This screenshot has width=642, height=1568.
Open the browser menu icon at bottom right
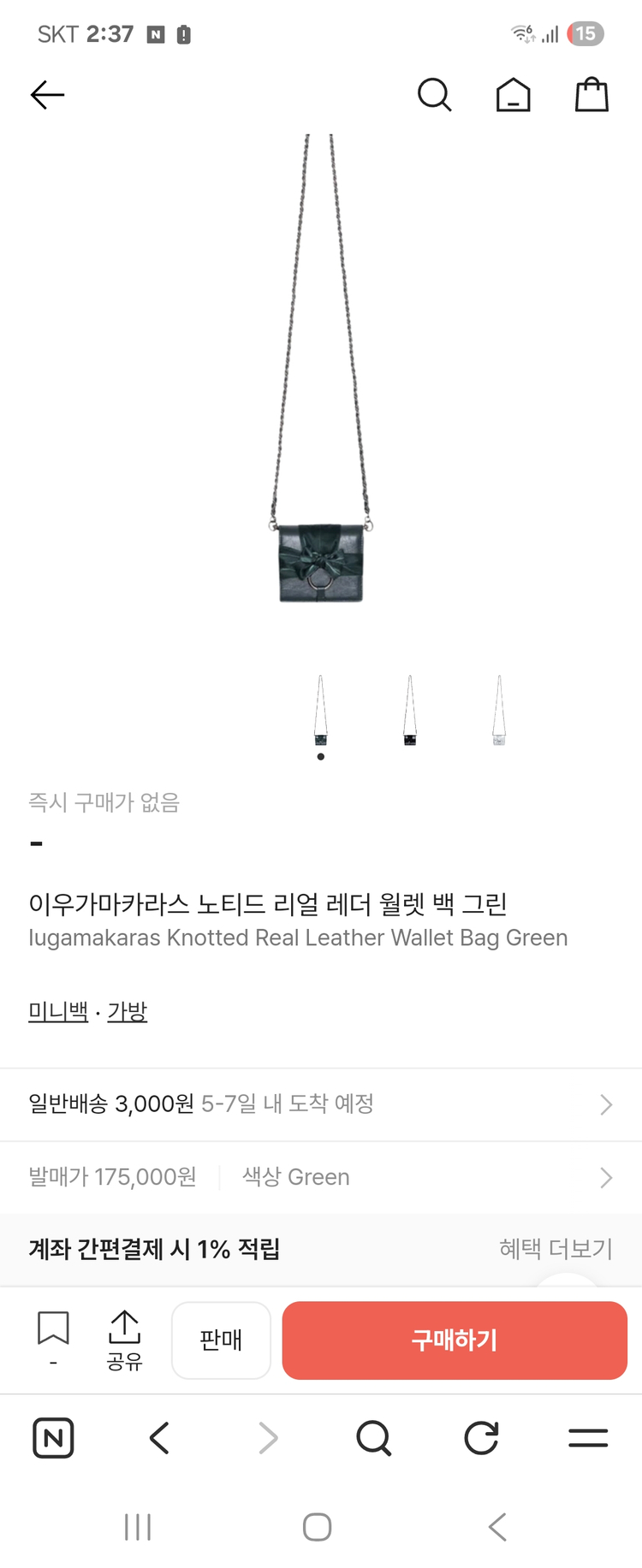pyautogui.click(x=588, y=1438)
